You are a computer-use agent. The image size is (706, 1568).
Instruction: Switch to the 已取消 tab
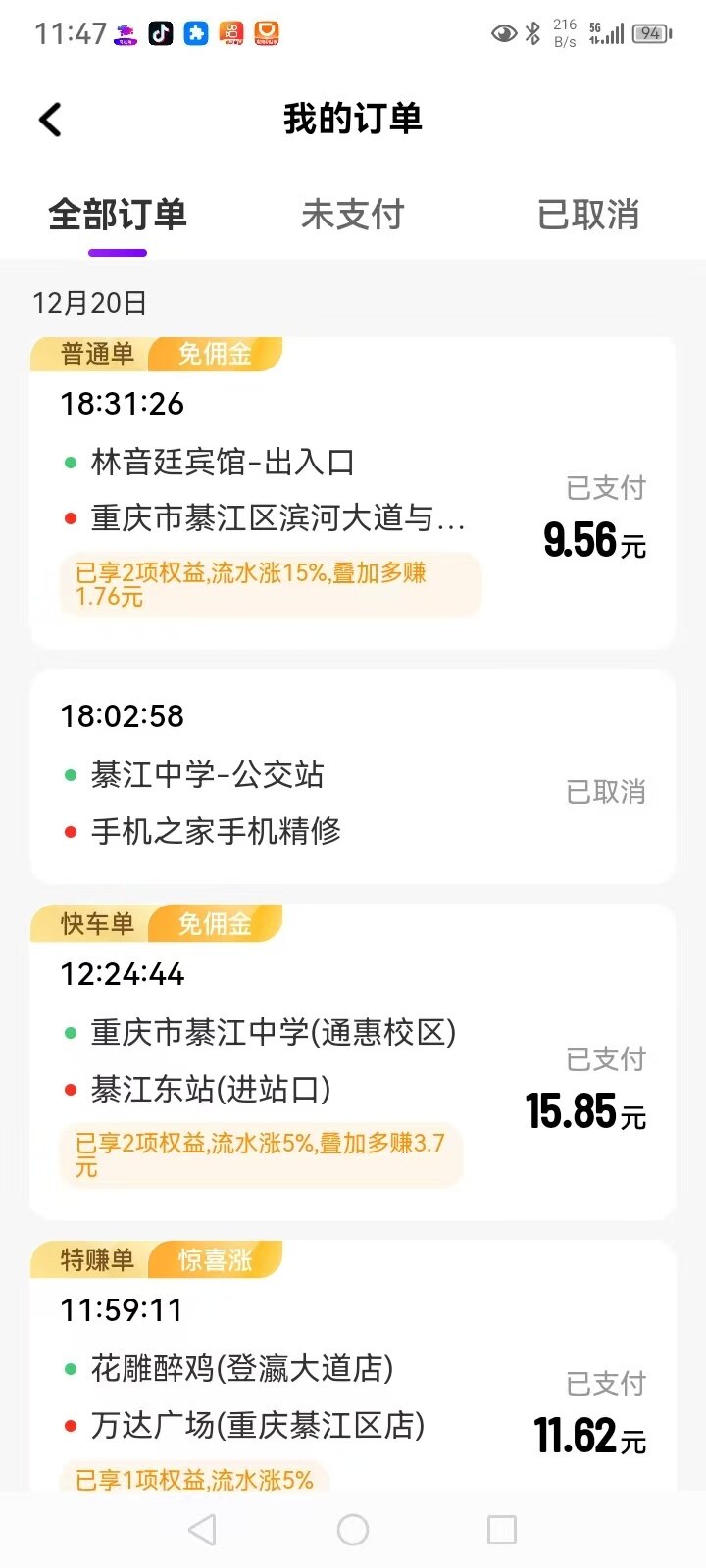pyautogui.click(x=588, y=215)
